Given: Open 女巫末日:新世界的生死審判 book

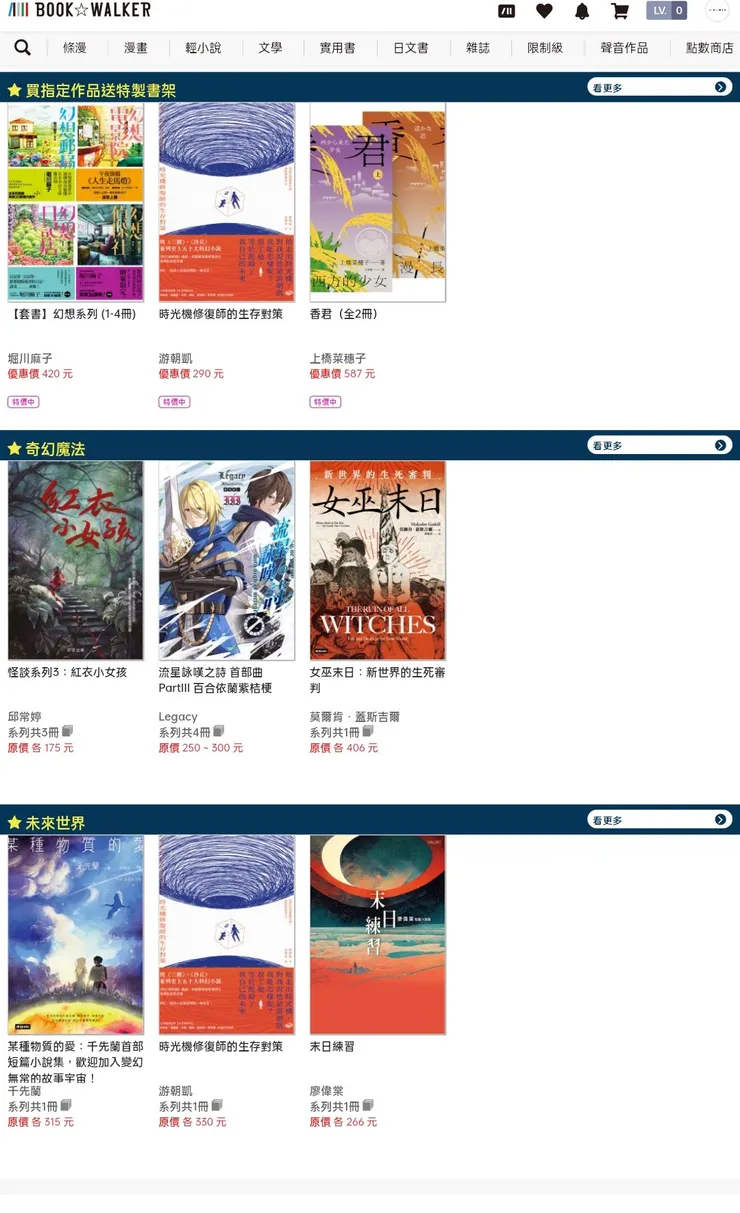Looking at the screenshot, I should (x=378, y=560).
